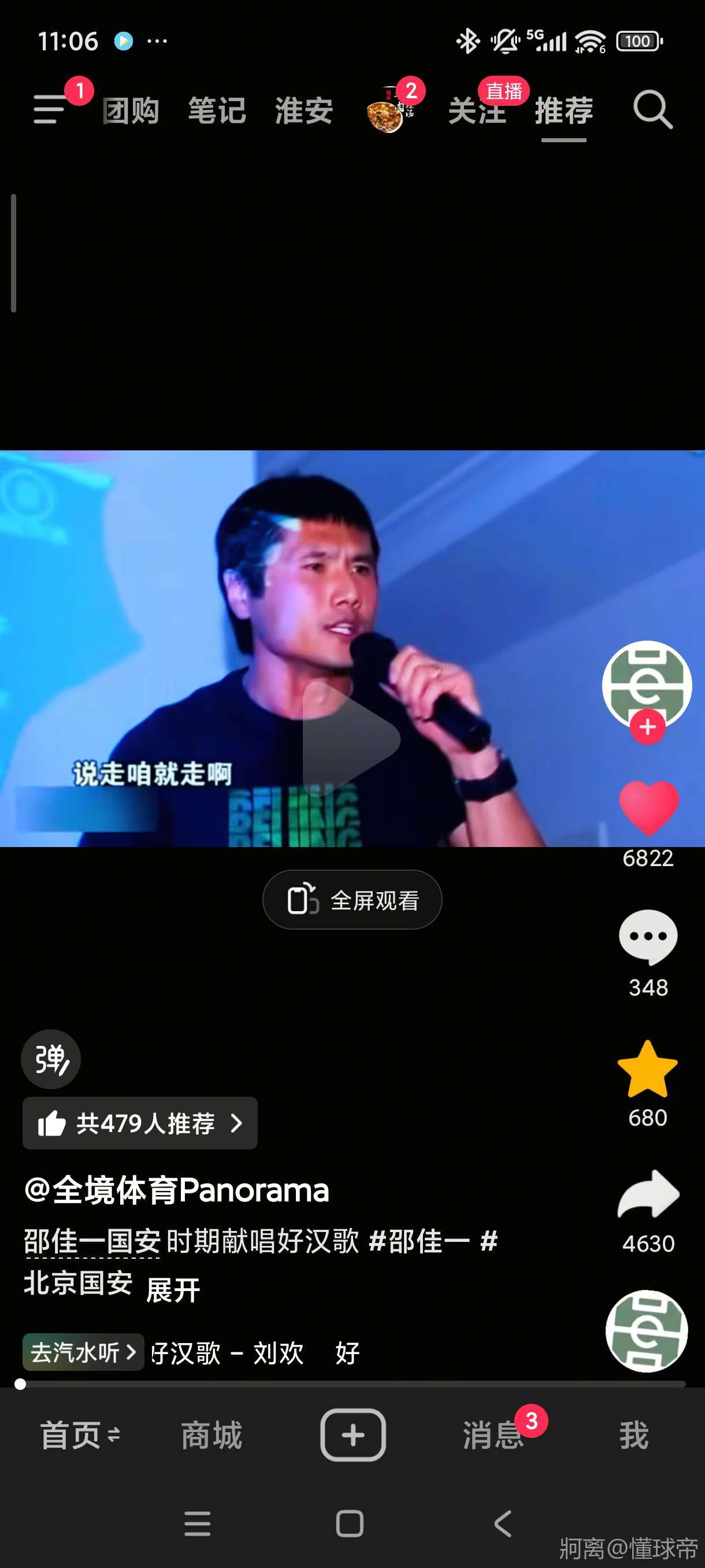Watch in fullscreen with 全屏观看
Viewport: 705px width, 1568px height.
pos(352,900)
